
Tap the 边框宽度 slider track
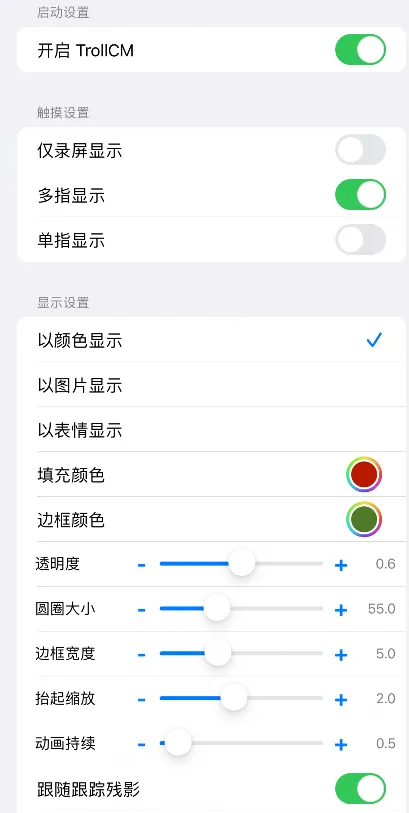[241, 653]
